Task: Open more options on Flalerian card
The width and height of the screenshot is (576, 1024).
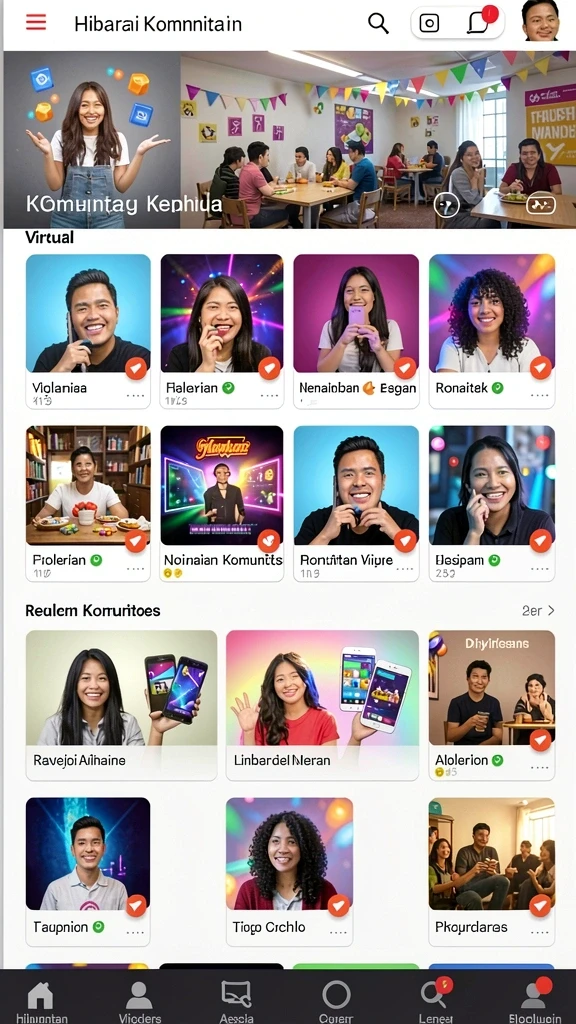Action: [269, 396]
